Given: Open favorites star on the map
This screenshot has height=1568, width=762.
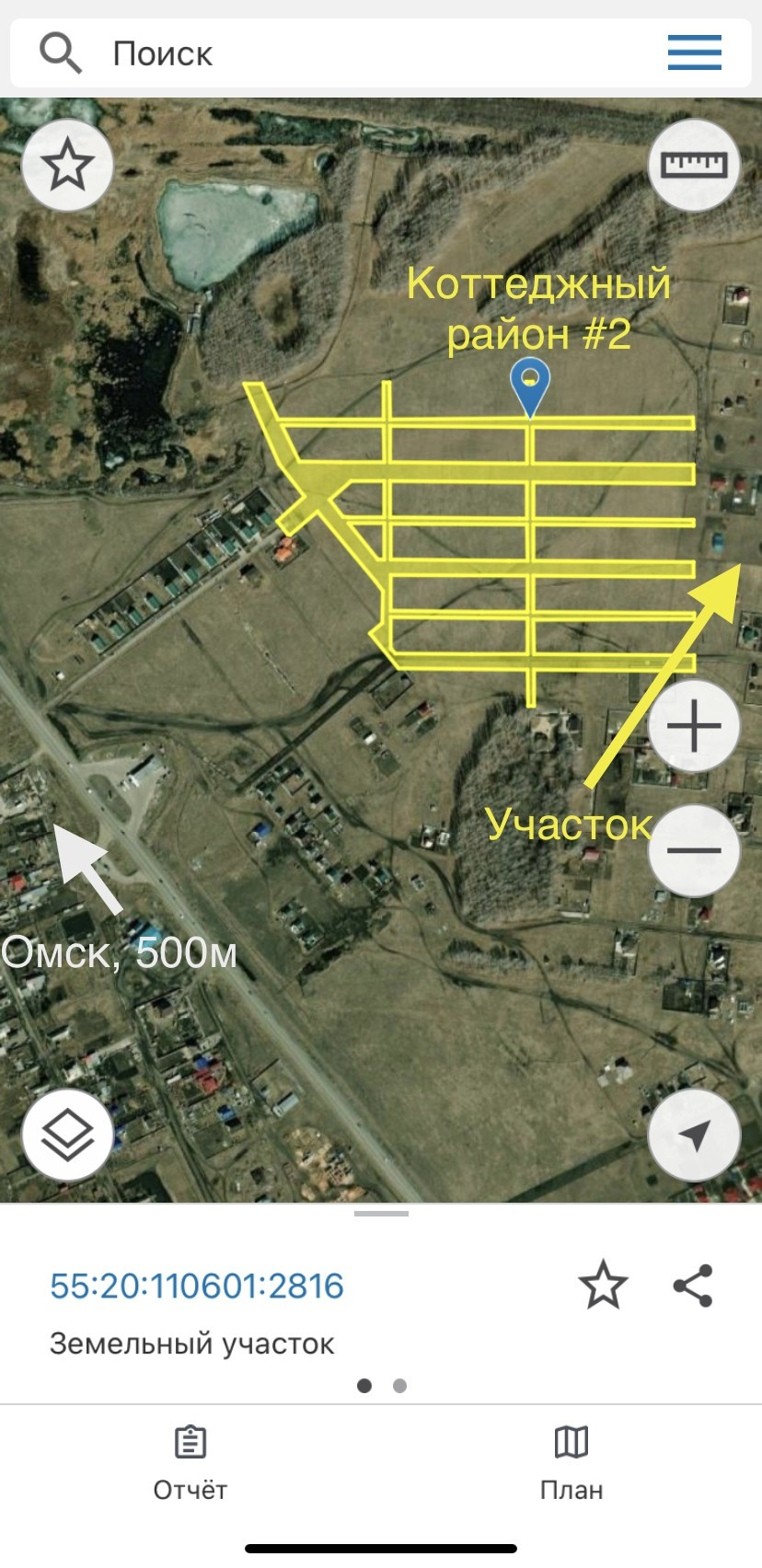Looking at the screenshot, I should click(67, 166).
